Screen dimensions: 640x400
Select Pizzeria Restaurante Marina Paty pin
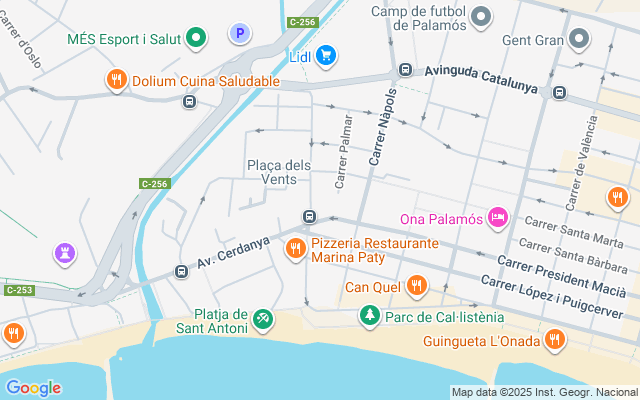tap(295, 248)
